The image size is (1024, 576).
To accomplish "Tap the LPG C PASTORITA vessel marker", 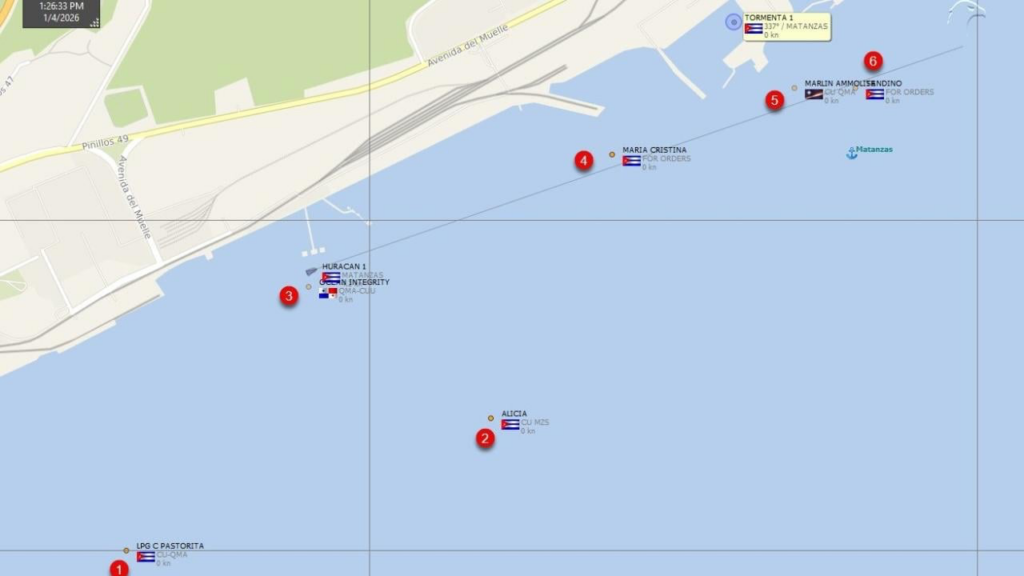I will coord(126,550).
